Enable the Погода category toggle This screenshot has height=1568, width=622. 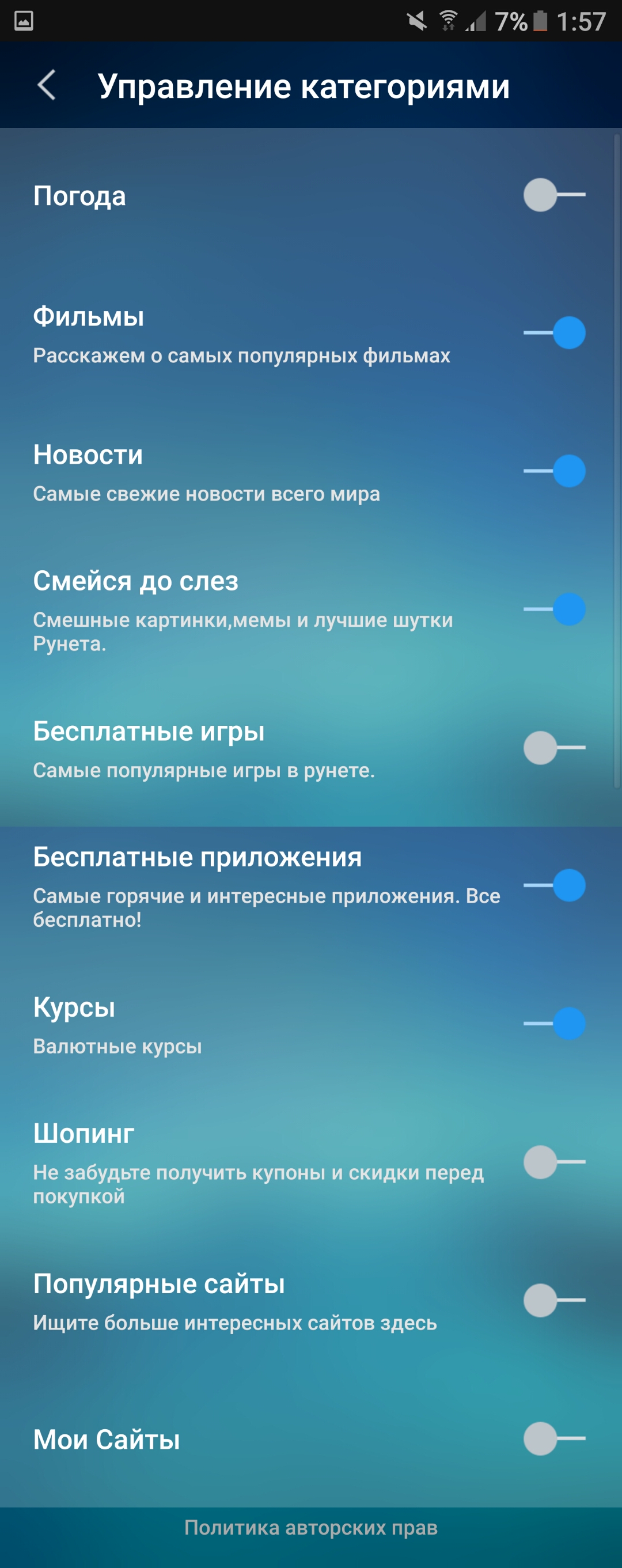pyautogui.click(x=554, y=195)
